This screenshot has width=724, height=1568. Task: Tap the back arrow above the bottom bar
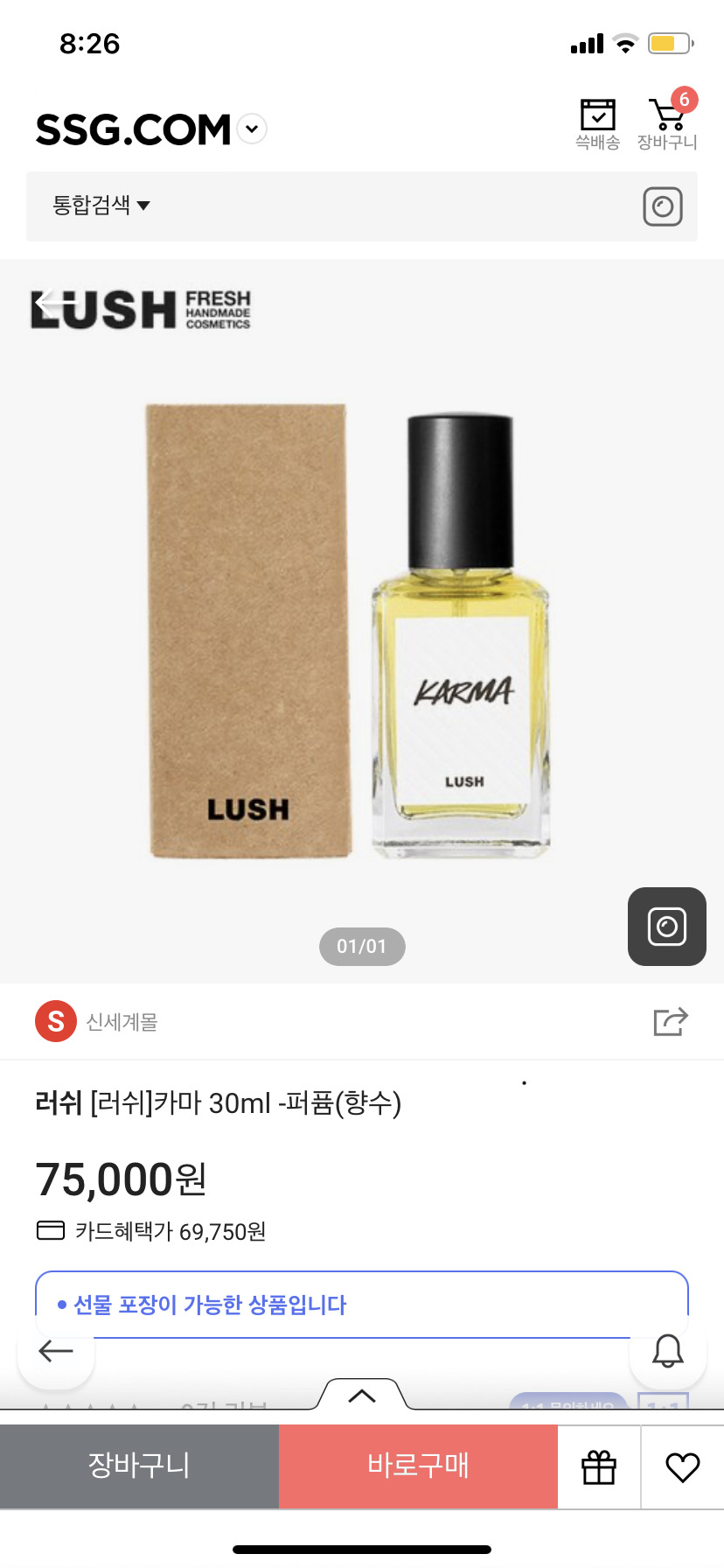click(x=55, y=1351)
